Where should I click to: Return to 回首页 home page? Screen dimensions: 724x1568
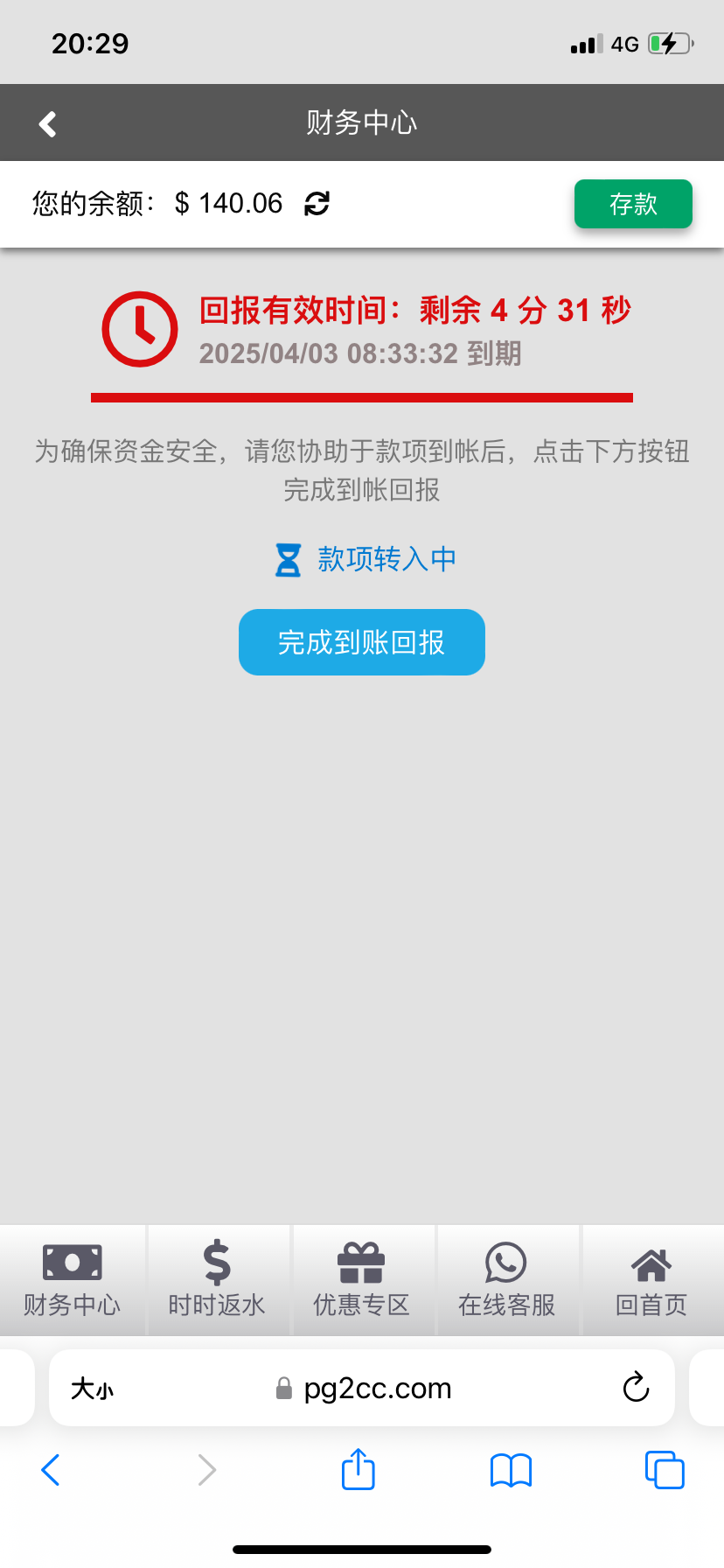tap(651, 1281)
